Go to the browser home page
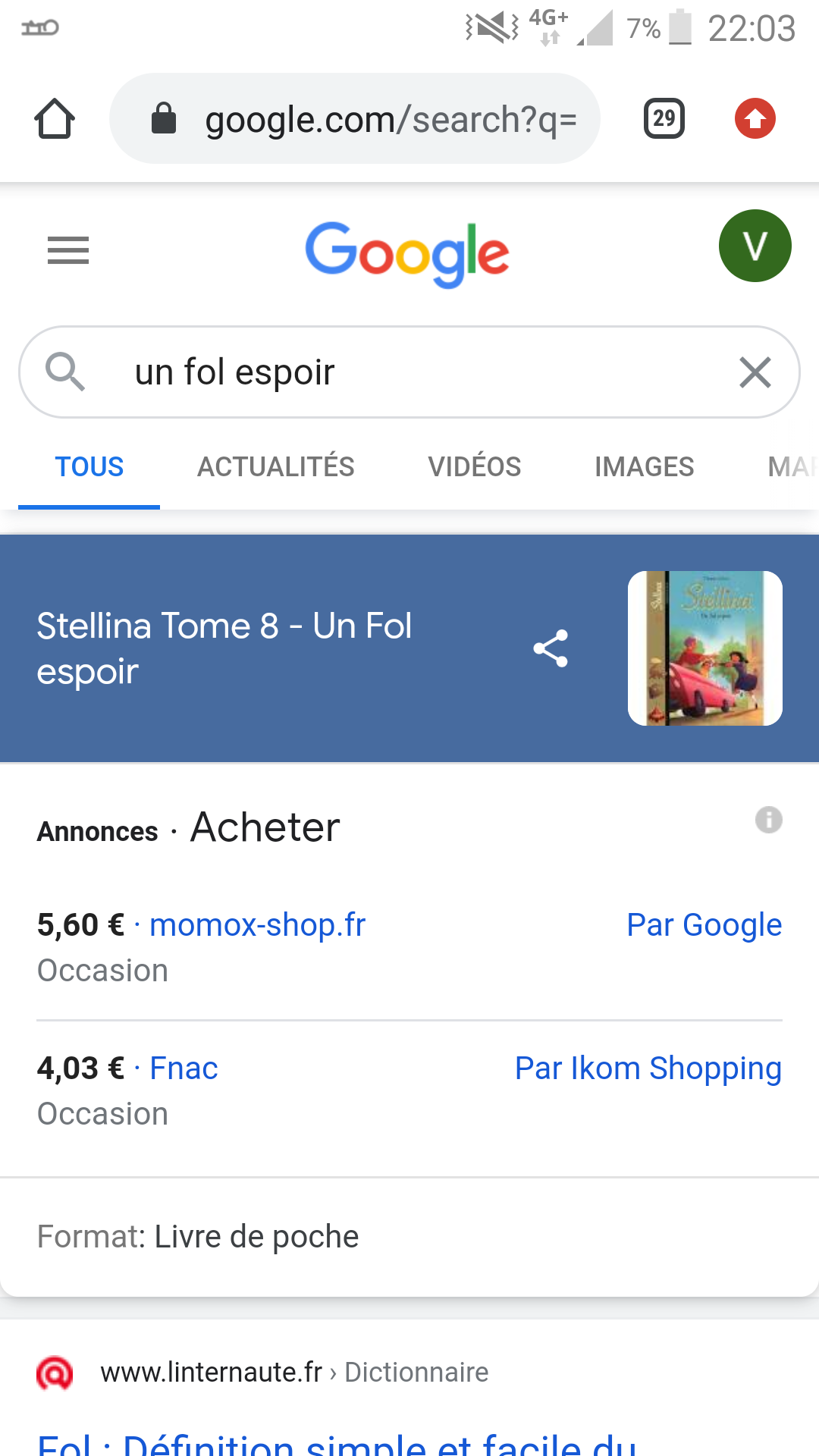This screenshot has width=819, height=1456. (x=55, y=119)
